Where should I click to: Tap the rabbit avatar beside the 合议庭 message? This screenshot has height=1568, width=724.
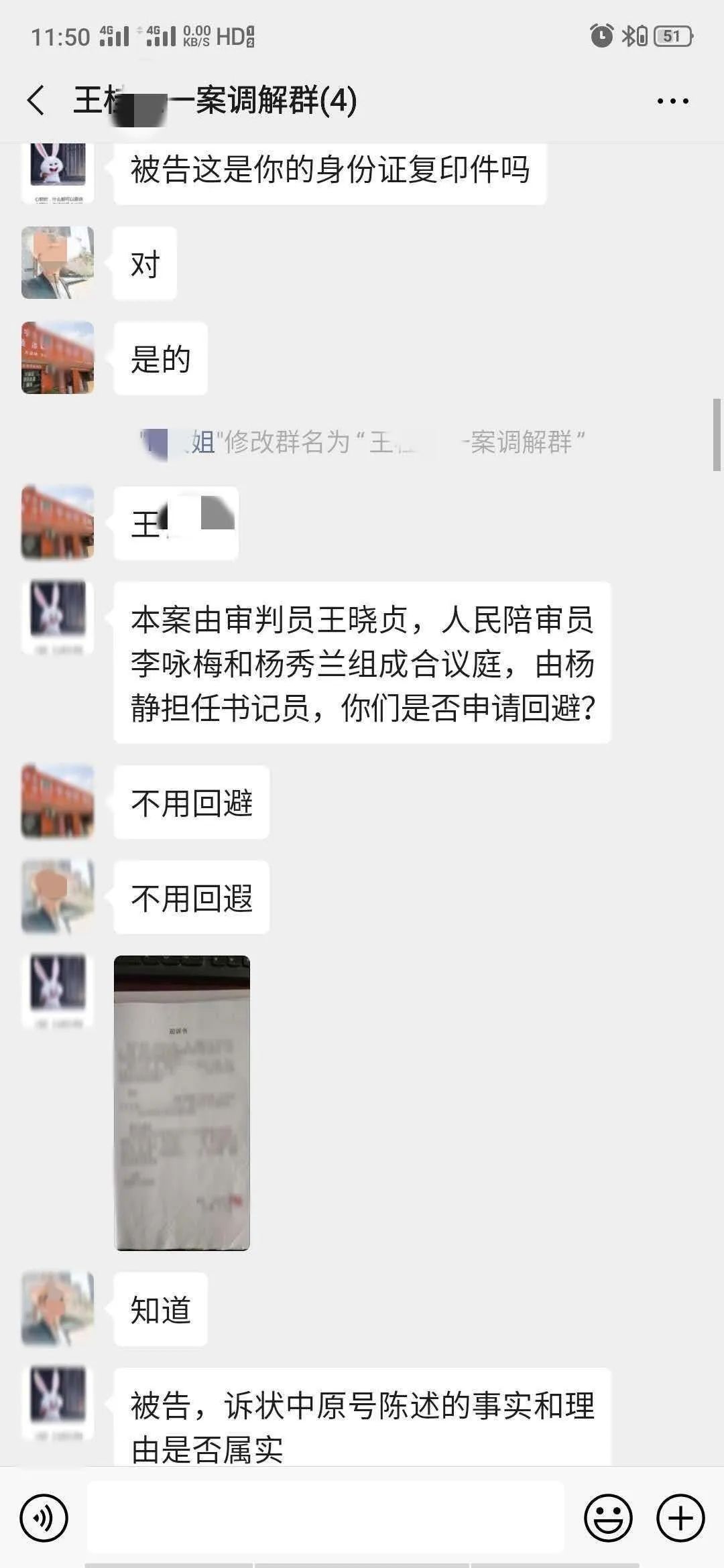[58, 616]
